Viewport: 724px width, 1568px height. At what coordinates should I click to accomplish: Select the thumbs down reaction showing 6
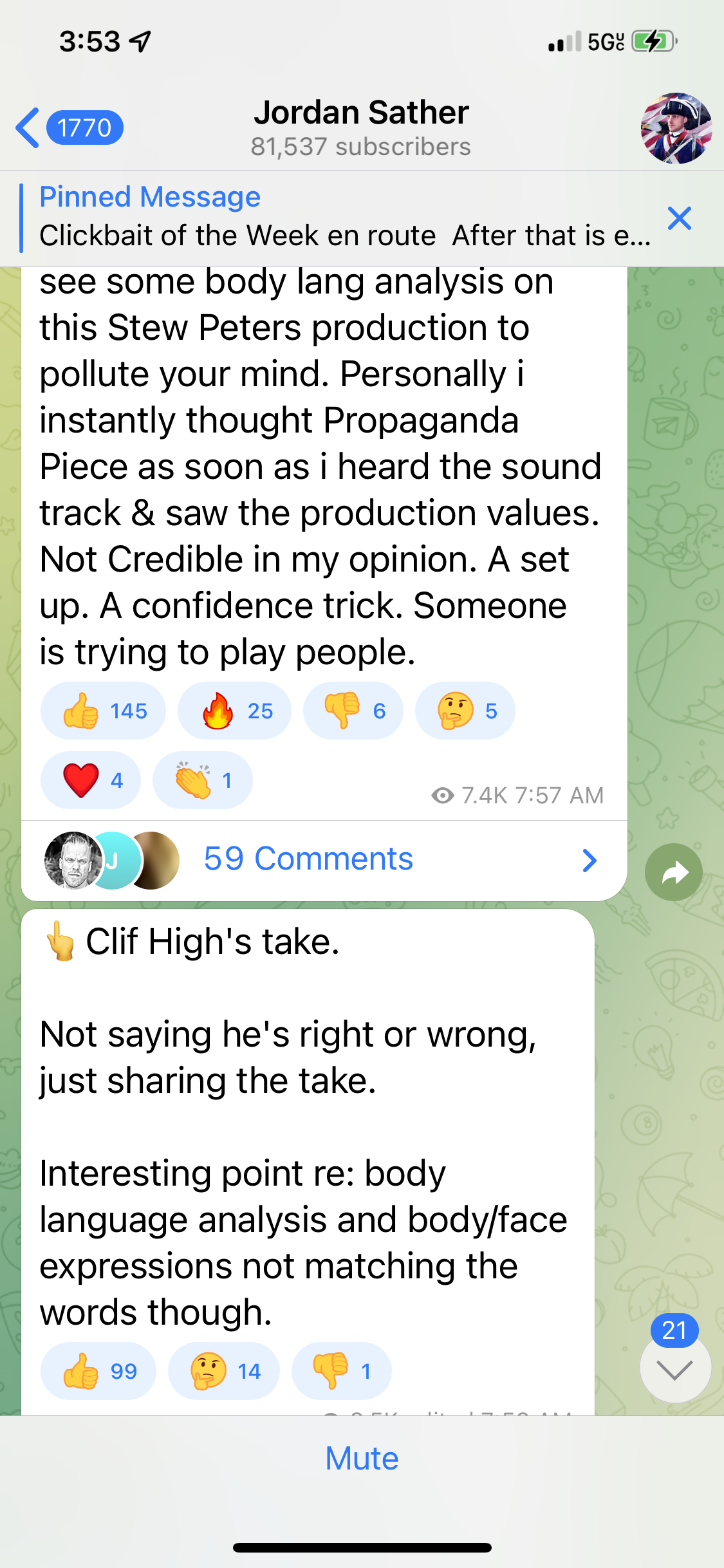click(x=353, y=711)
